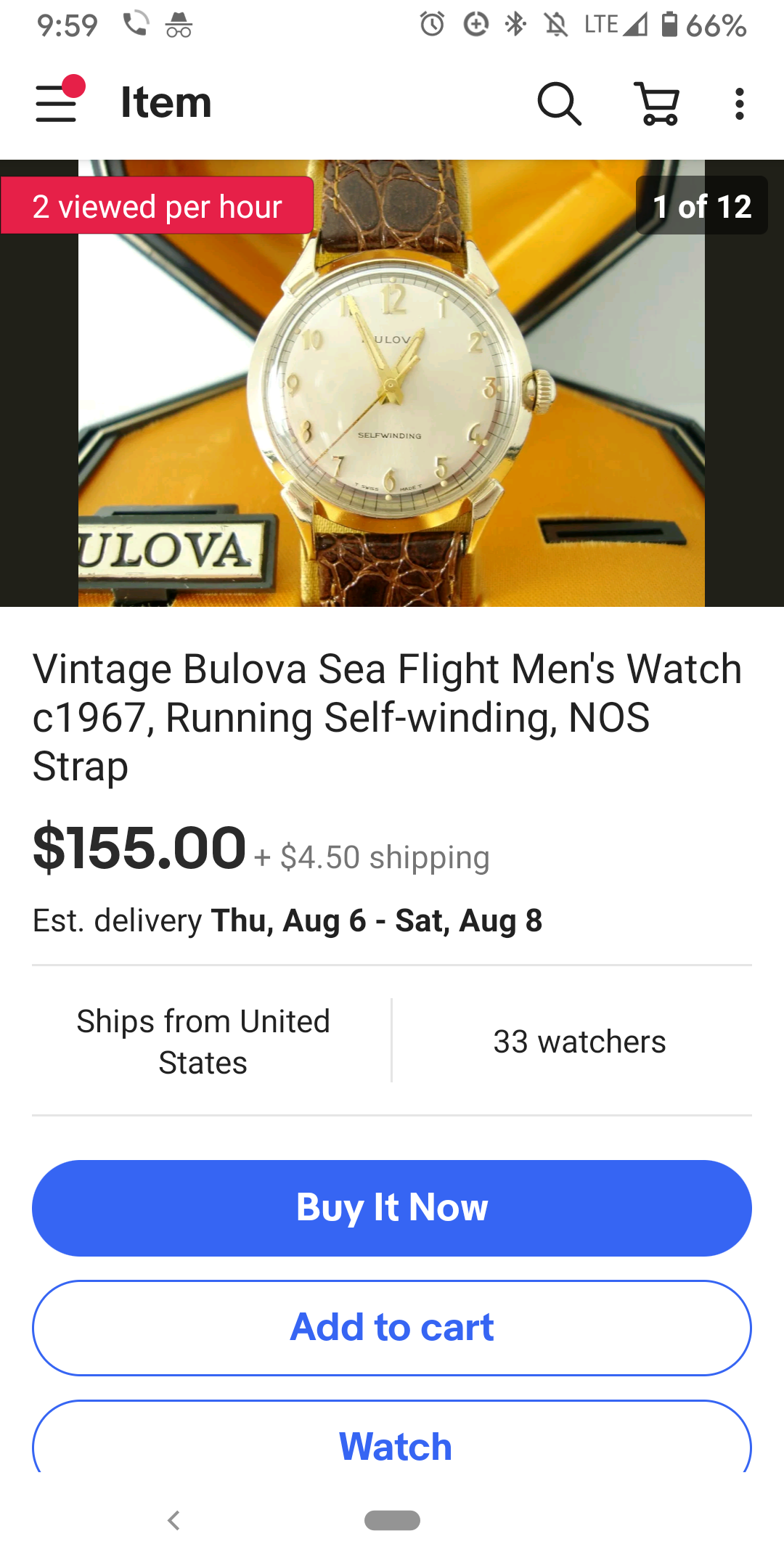
Task: Add the watch to cart
Action: tap(392, 1327)
